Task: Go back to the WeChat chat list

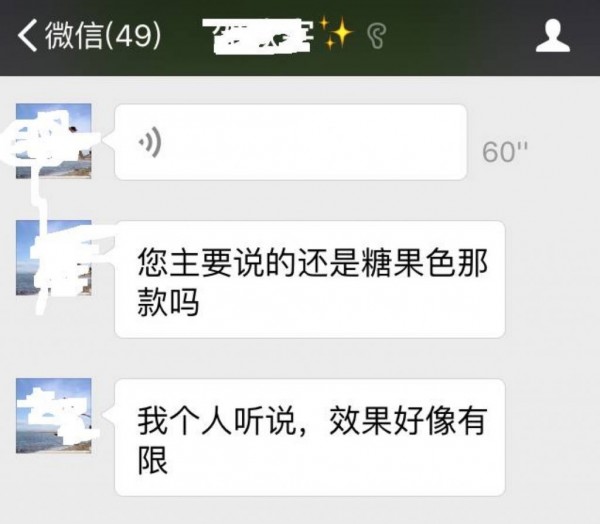Action: [x=88, y=37]
